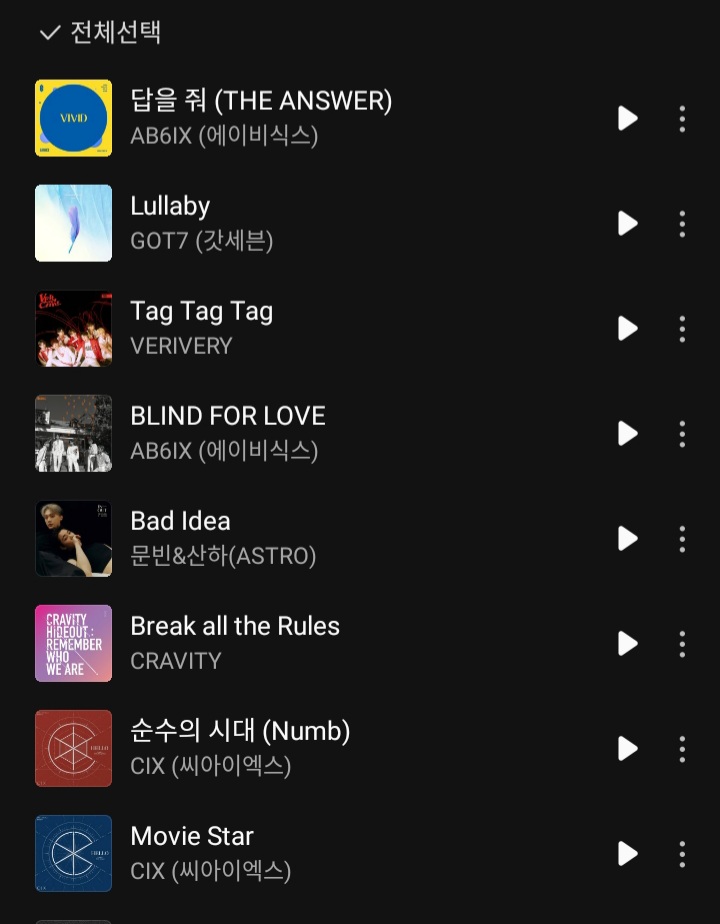Viewport: 720px width, 924px height.
Task: Play Lullaby by GOT7
Action: coord(628,223)
